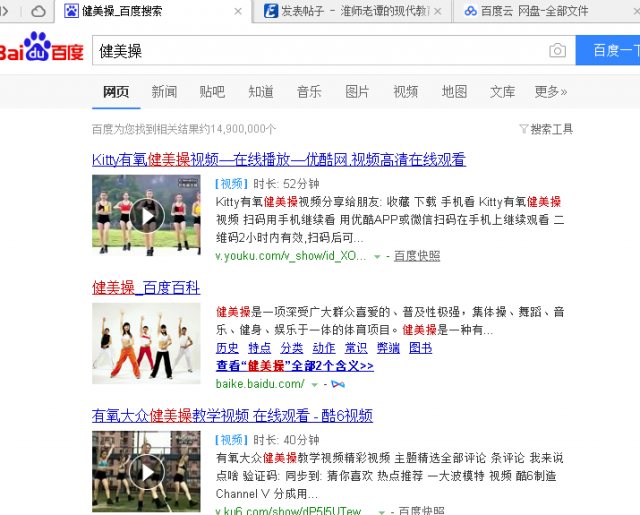Switch to the 新闻 tab

[x=164, y=92]
